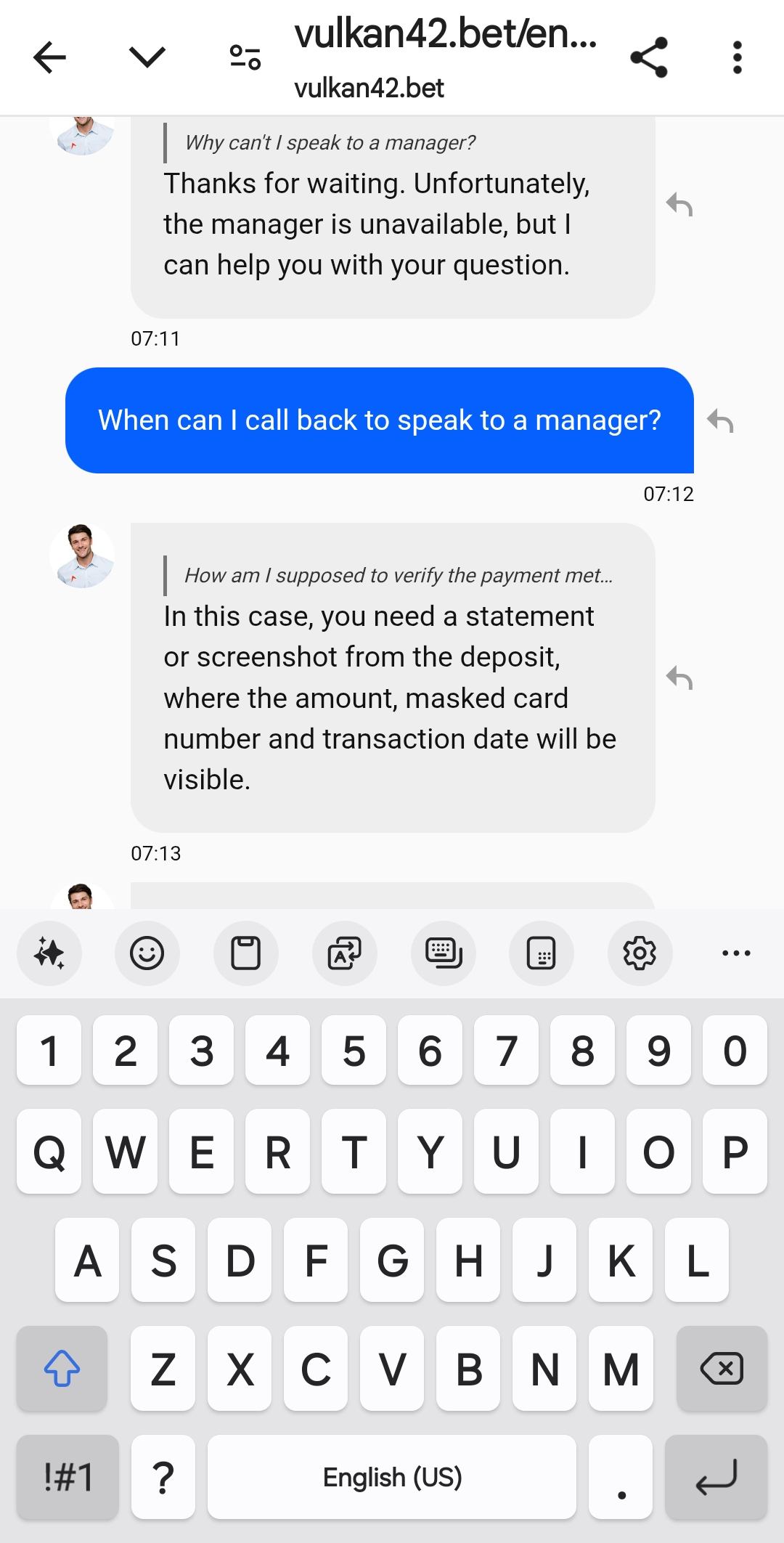Open the browser overflow menu
Viewport: 784px width, 1543px height.
point(737,57)
